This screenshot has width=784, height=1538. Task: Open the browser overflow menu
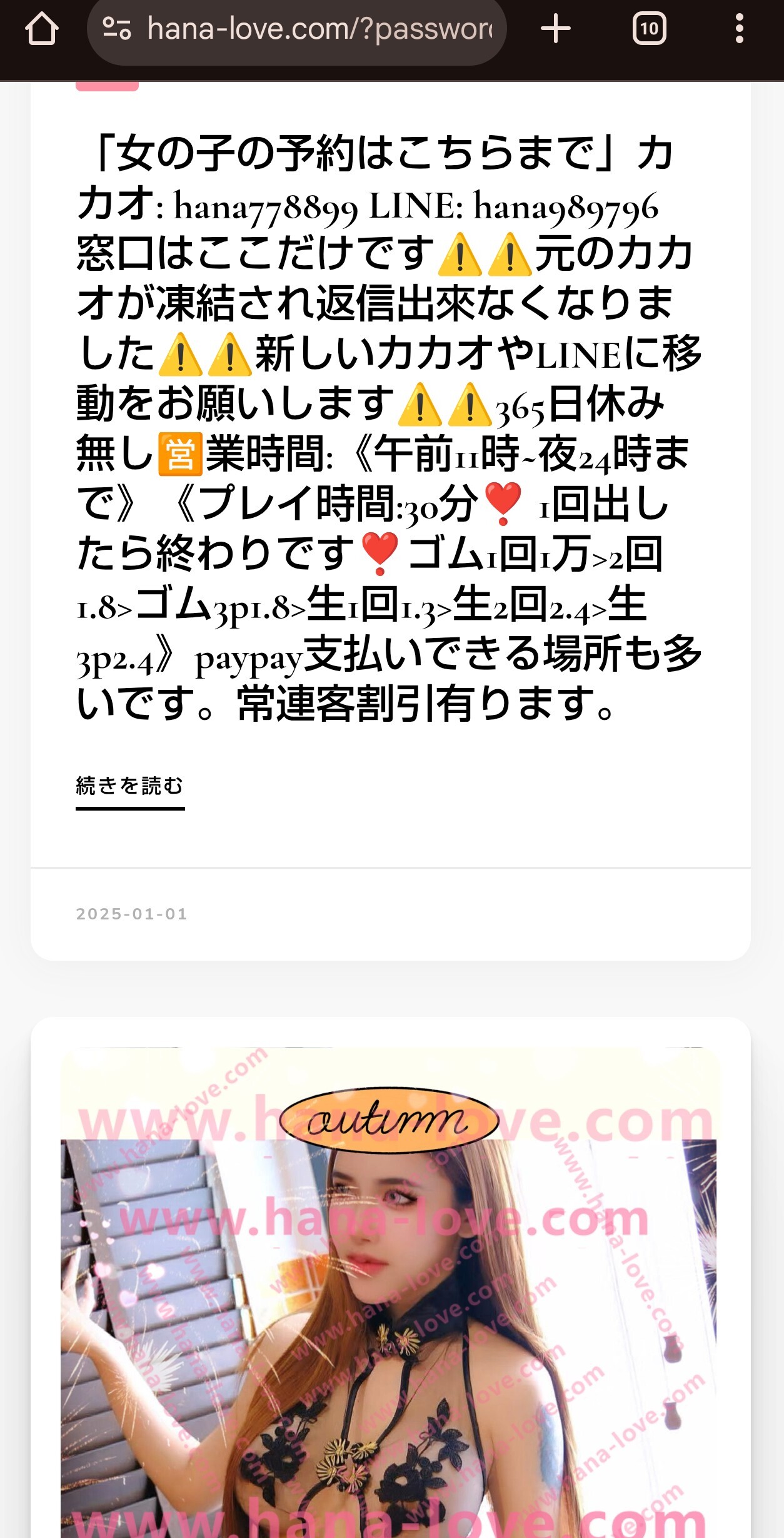(x=739, y=29)
